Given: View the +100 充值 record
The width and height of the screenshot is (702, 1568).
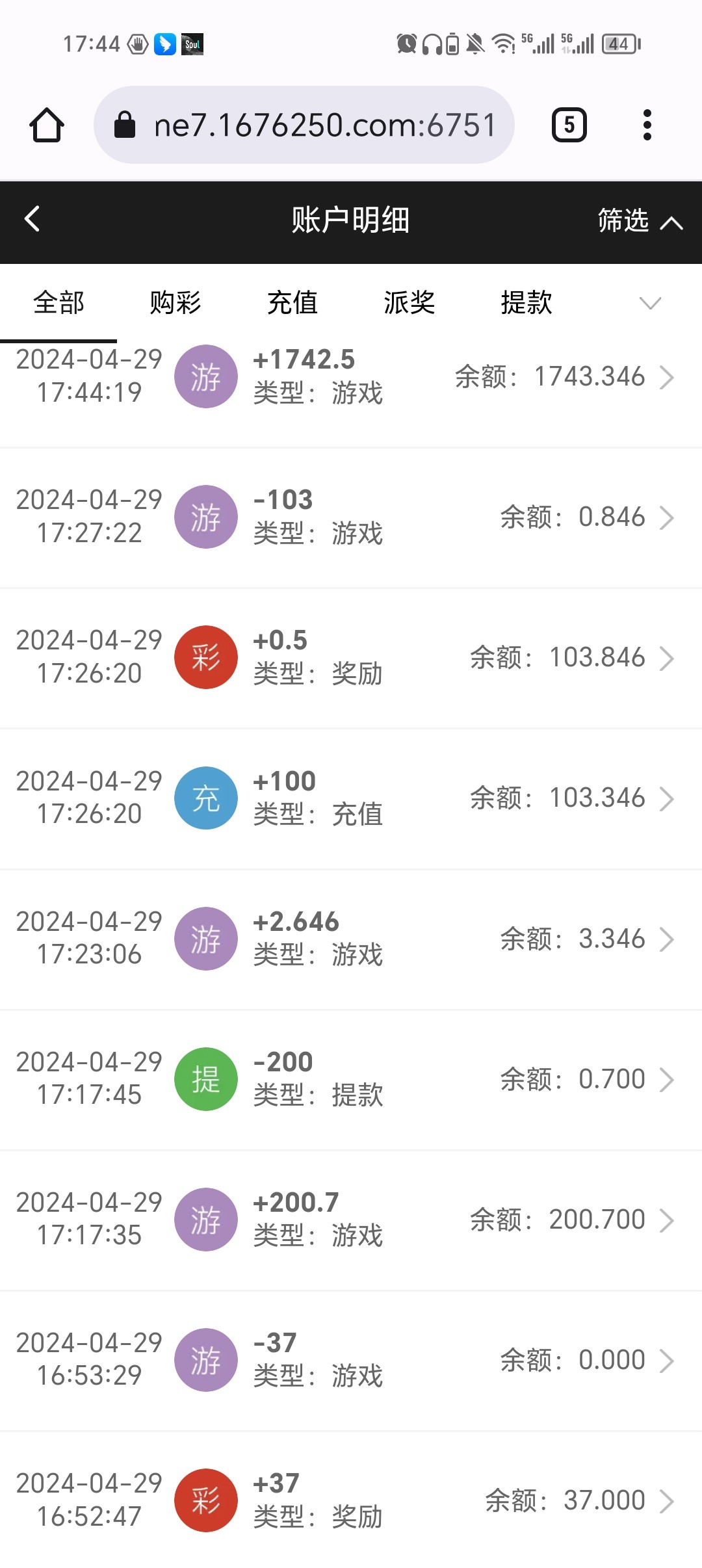Looking at the screenshot, I should pos(351,798).
